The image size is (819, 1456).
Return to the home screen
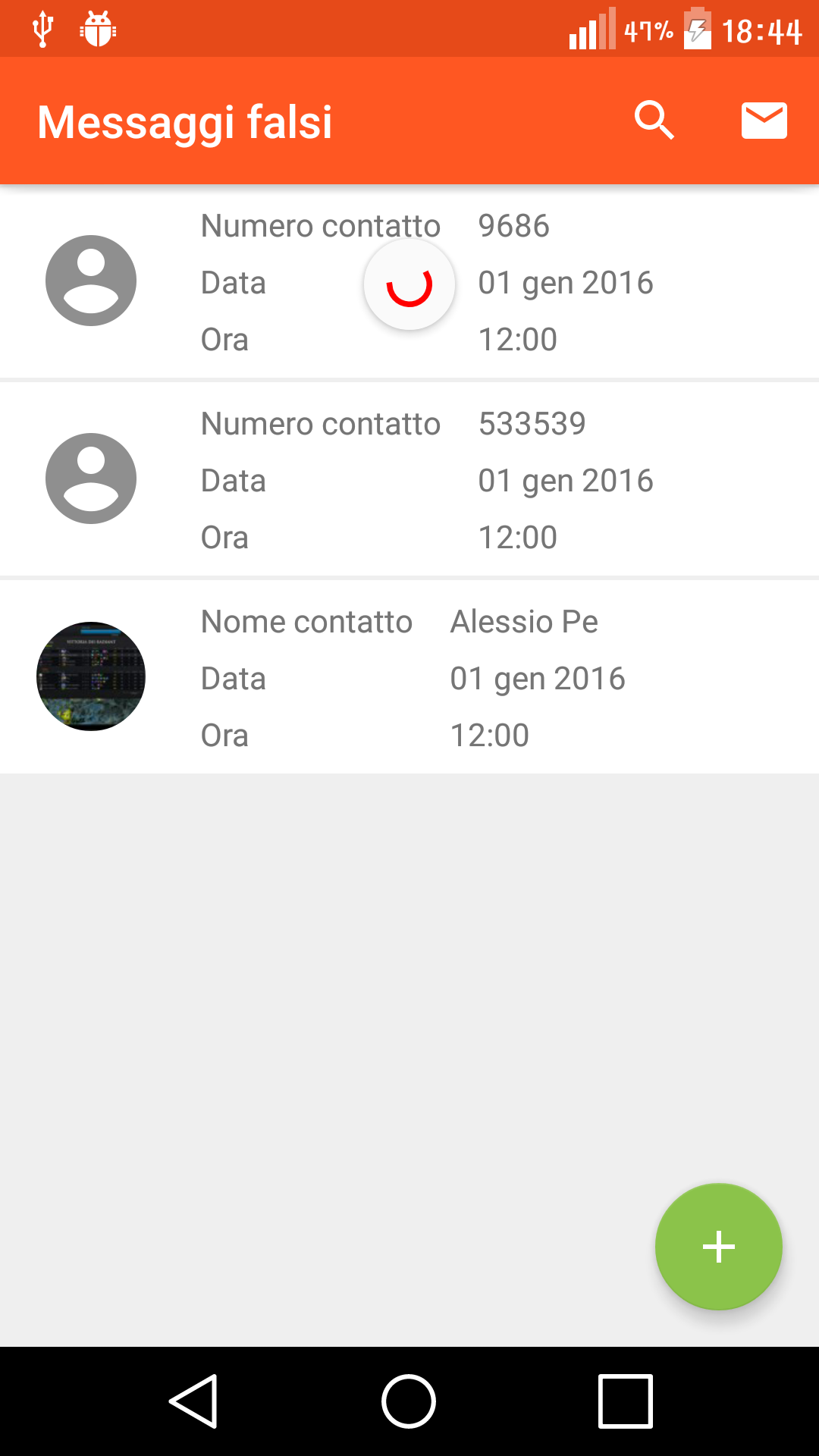tap(409, 1401)
